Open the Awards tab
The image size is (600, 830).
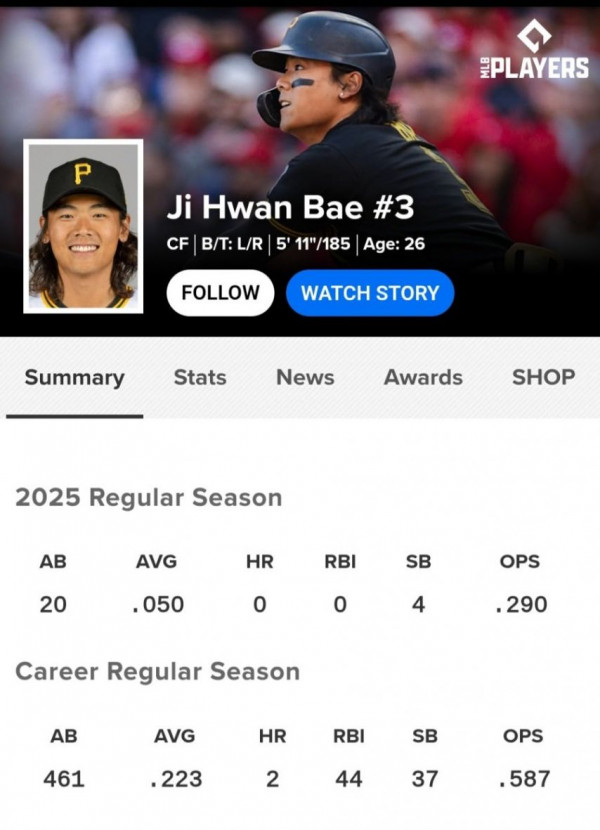[423, 377]
